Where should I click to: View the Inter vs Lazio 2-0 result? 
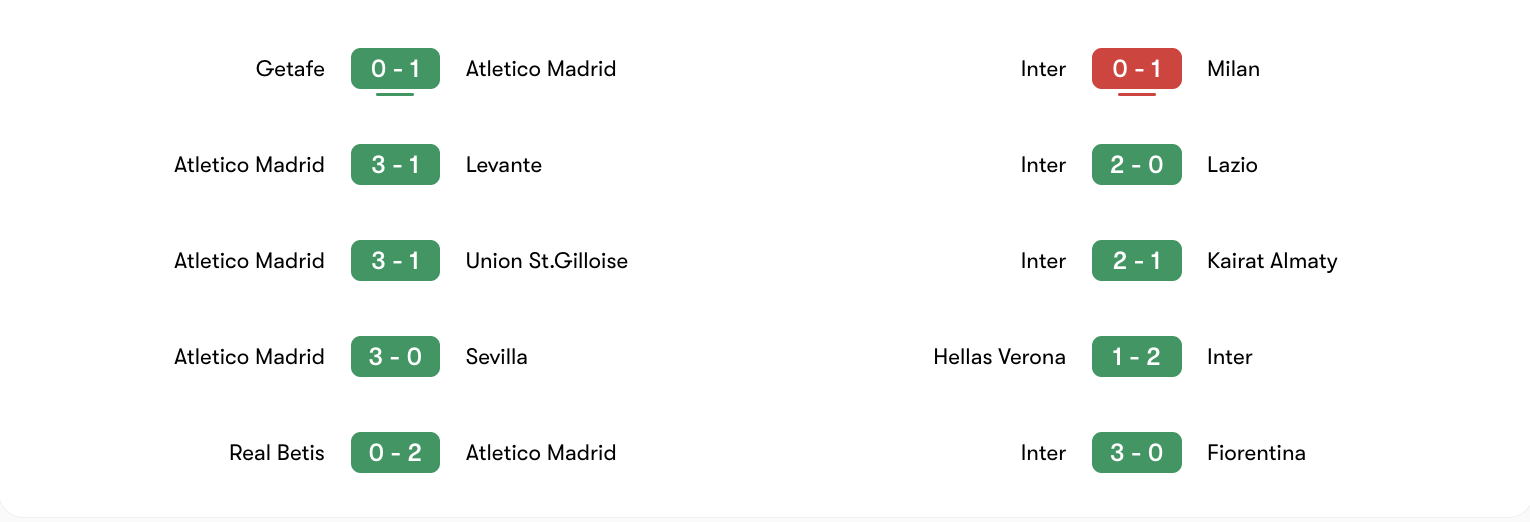(1136, 165)
